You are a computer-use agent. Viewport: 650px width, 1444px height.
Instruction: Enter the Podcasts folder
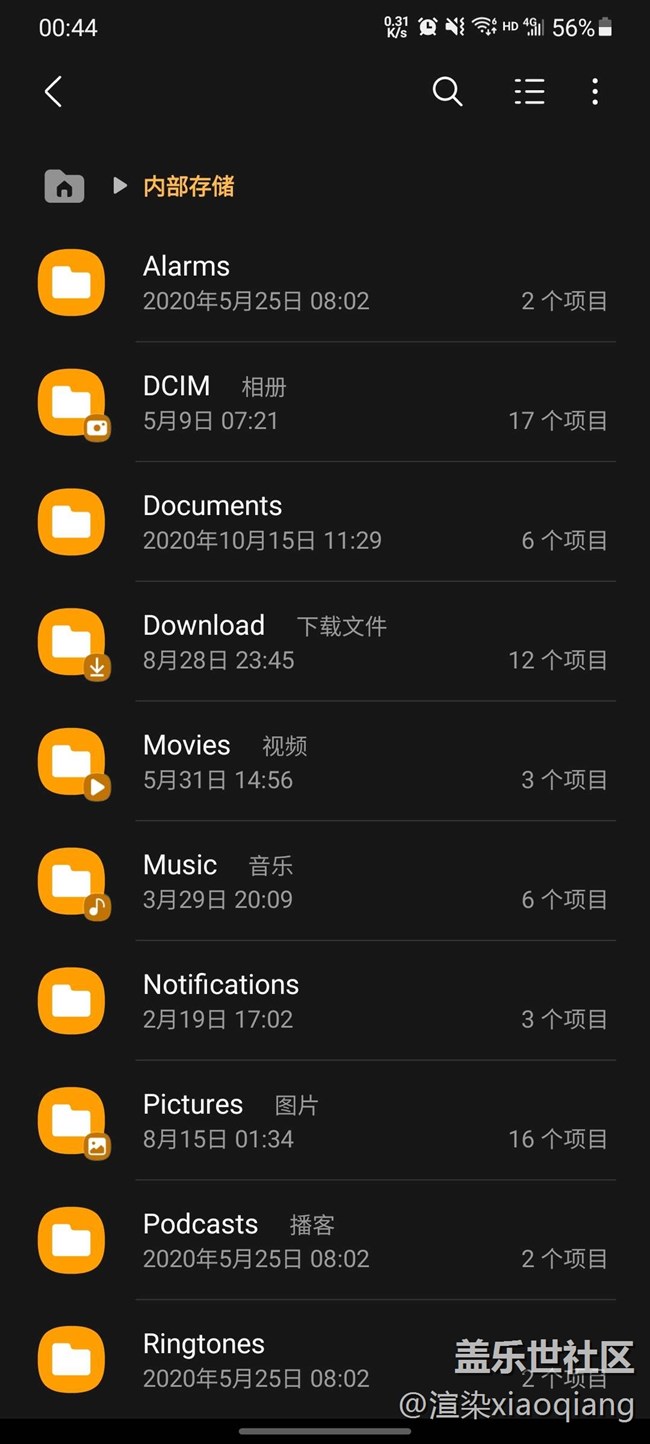[x=325, y=1241]
